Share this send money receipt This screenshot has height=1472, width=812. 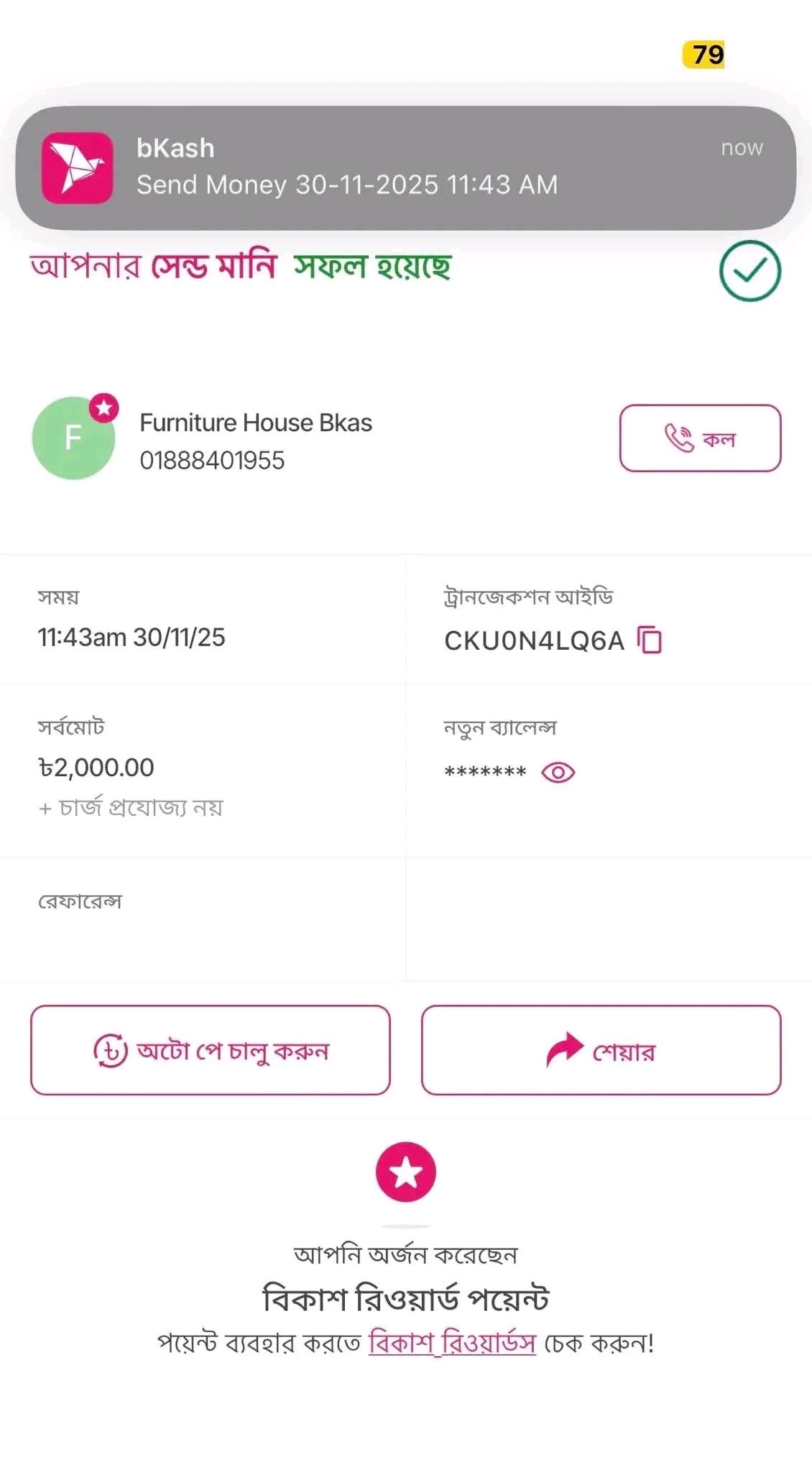click(601, 1050)
